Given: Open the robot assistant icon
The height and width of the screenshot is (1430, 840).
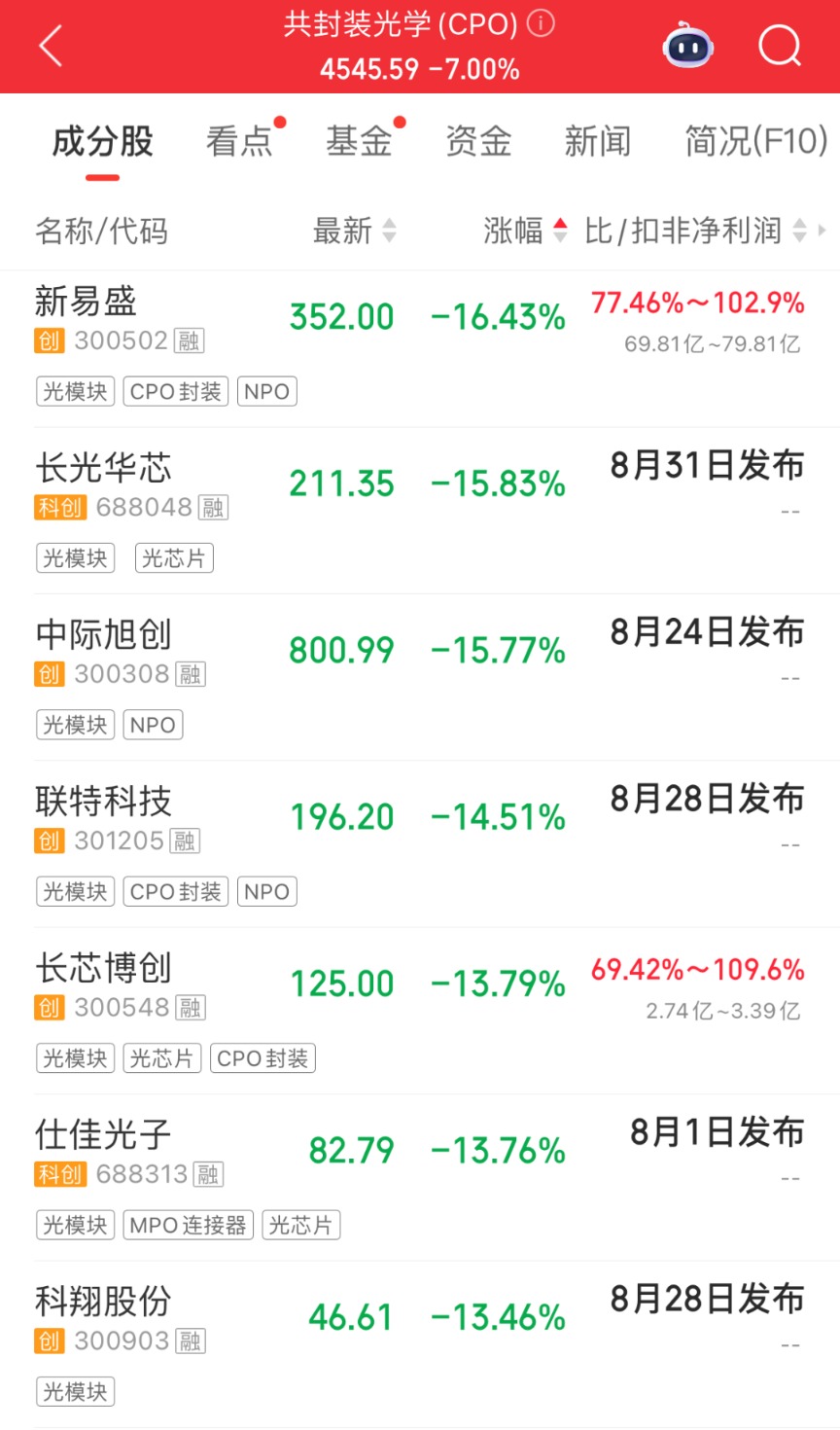Looking at the screenshot, I should [688, 46].
